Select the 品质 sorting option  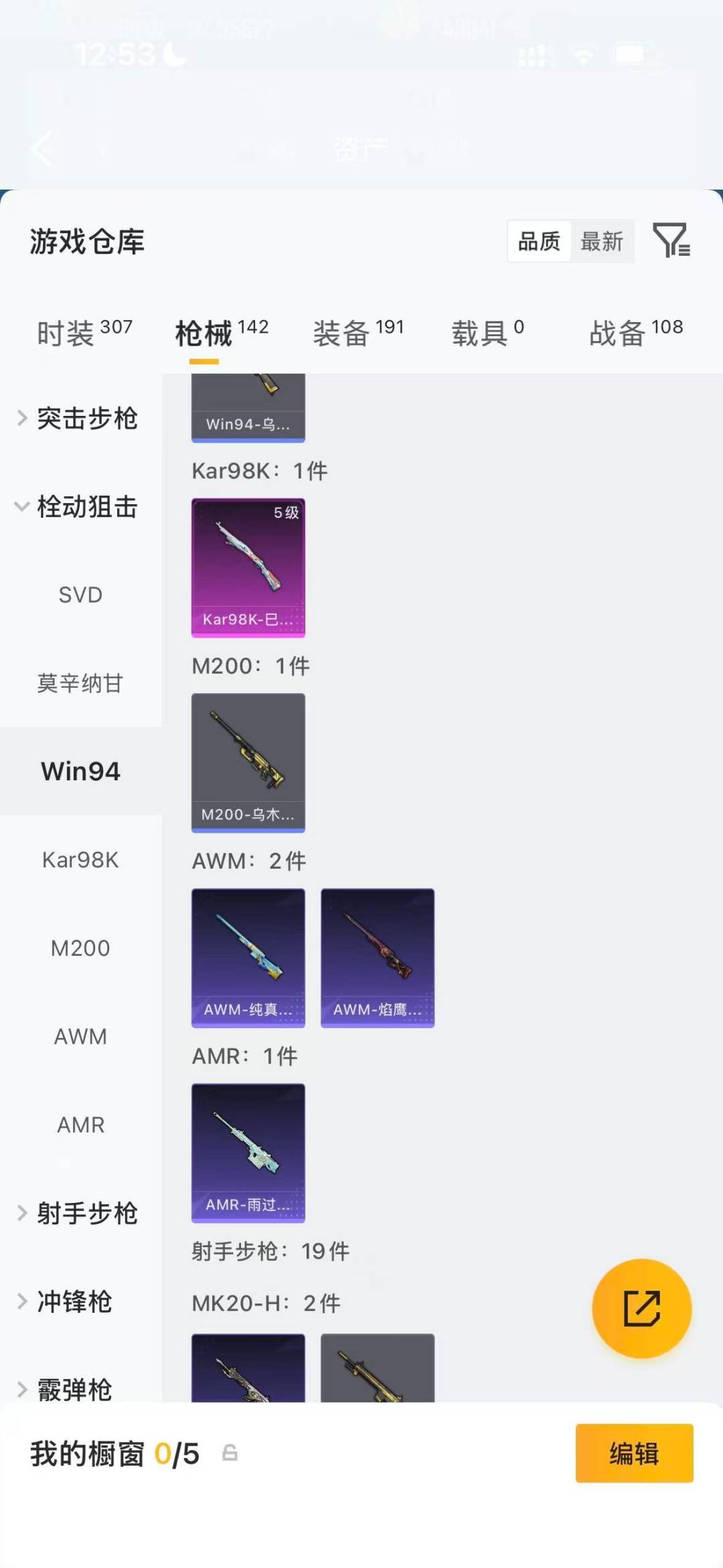click(539, 241)
